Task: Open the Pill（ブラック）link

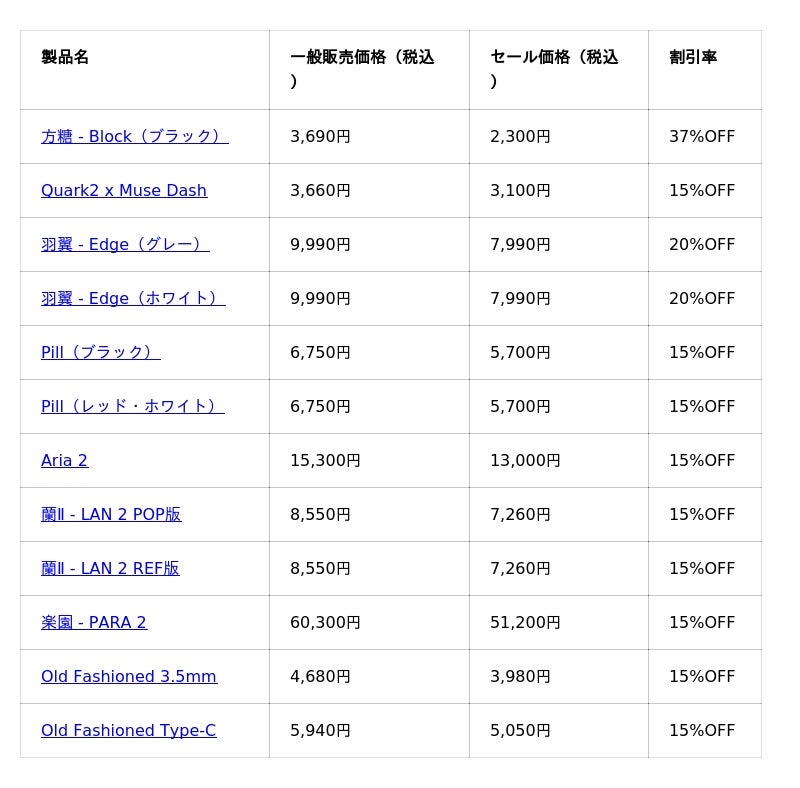Action: coord(101,353)
